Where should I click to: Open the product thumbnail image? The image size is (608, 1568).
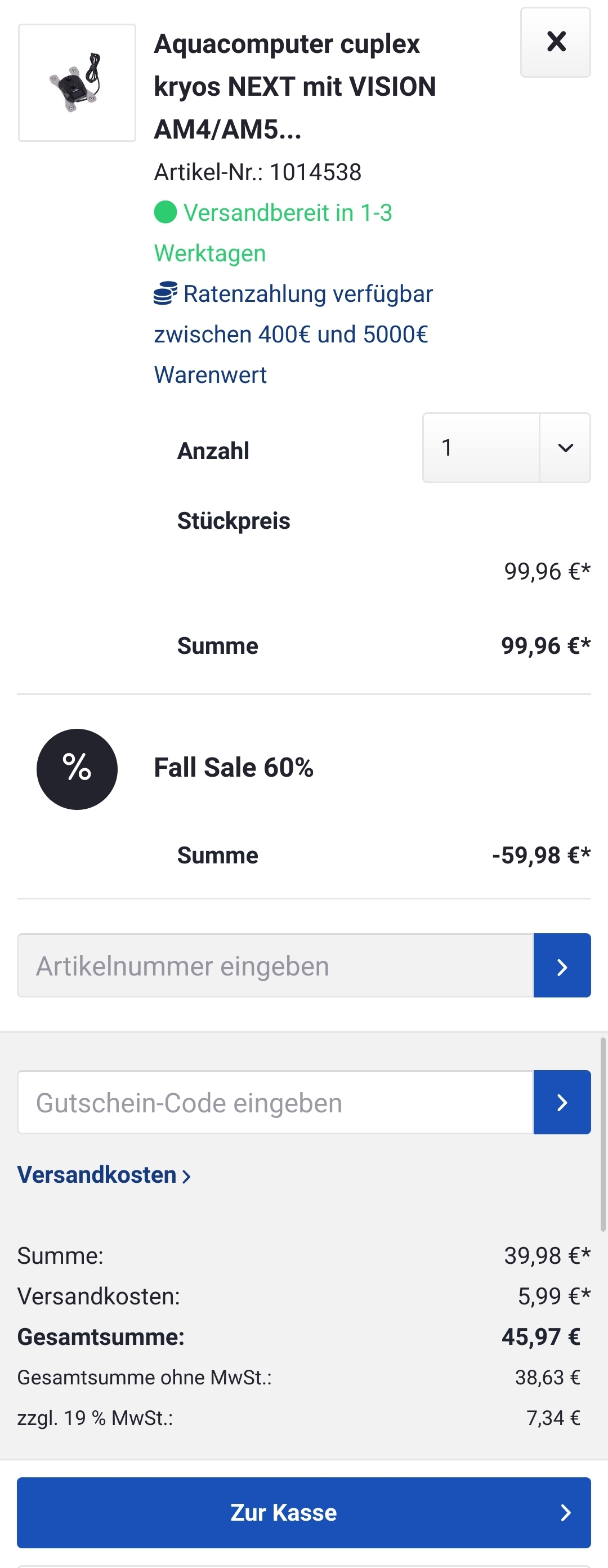(77, 83)
